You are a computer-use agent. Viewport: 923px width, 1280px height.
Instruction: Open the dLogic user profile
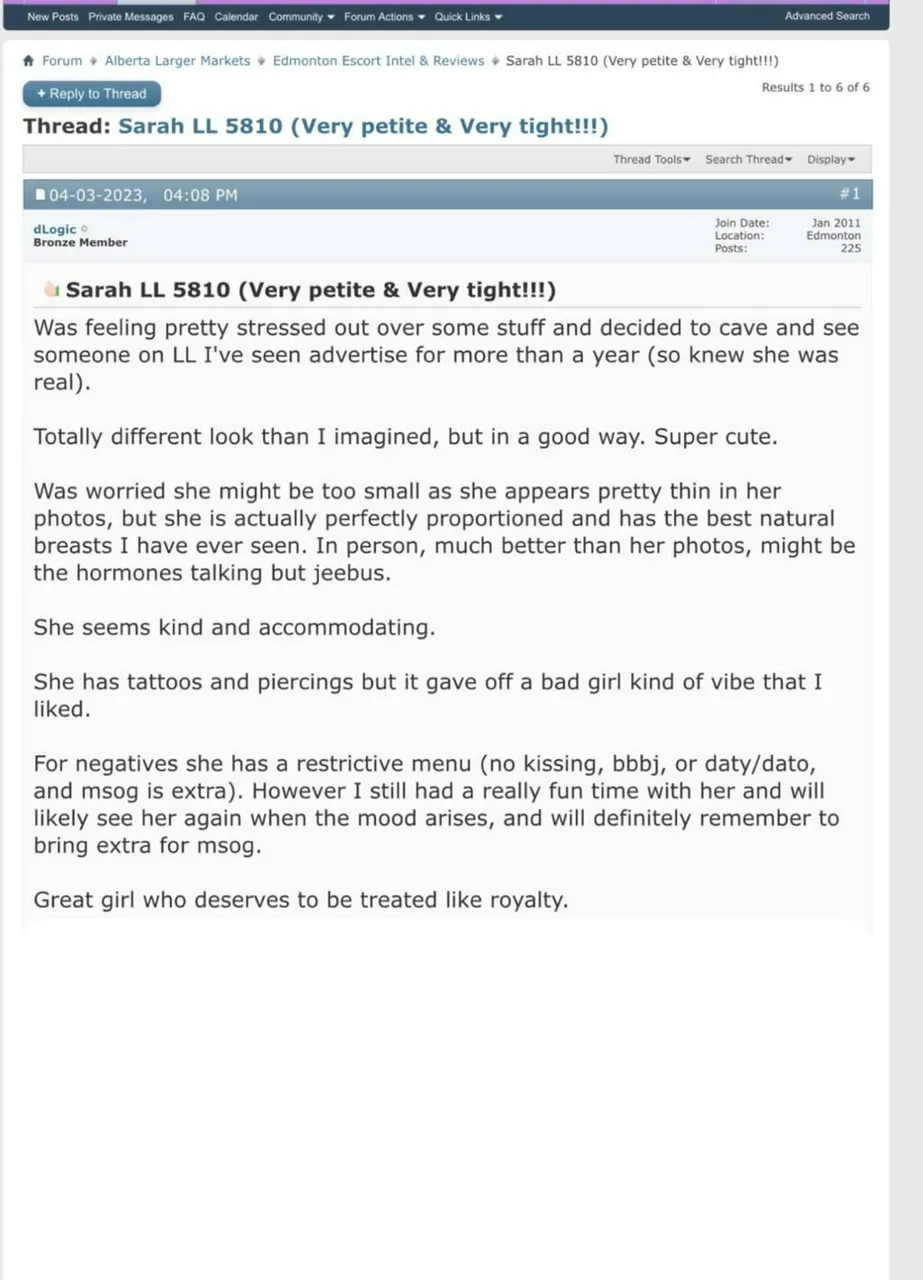click(x=54, y=229)
